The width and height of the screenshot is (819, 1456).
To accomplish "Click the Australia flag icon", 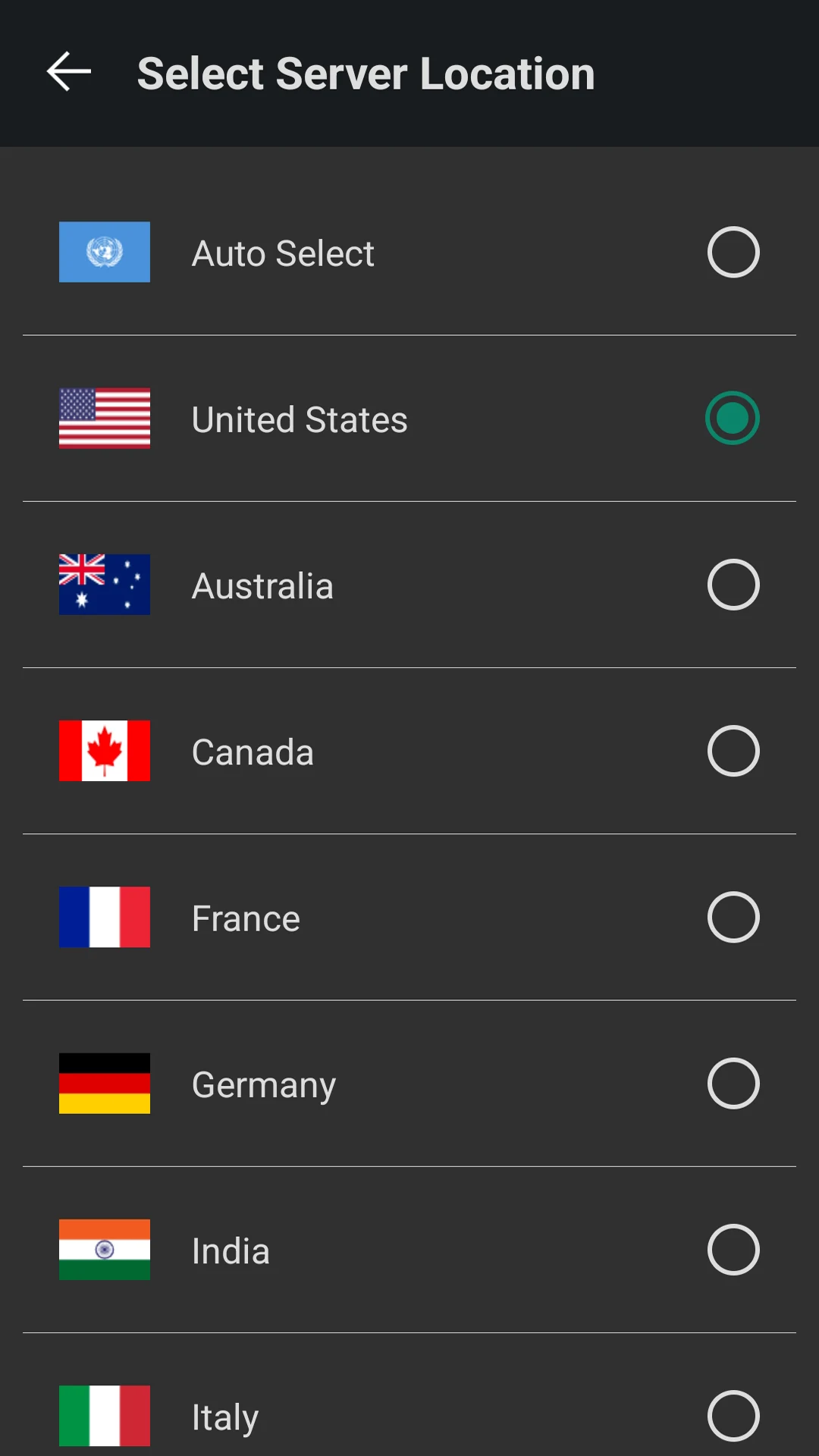I will [104, 585].
